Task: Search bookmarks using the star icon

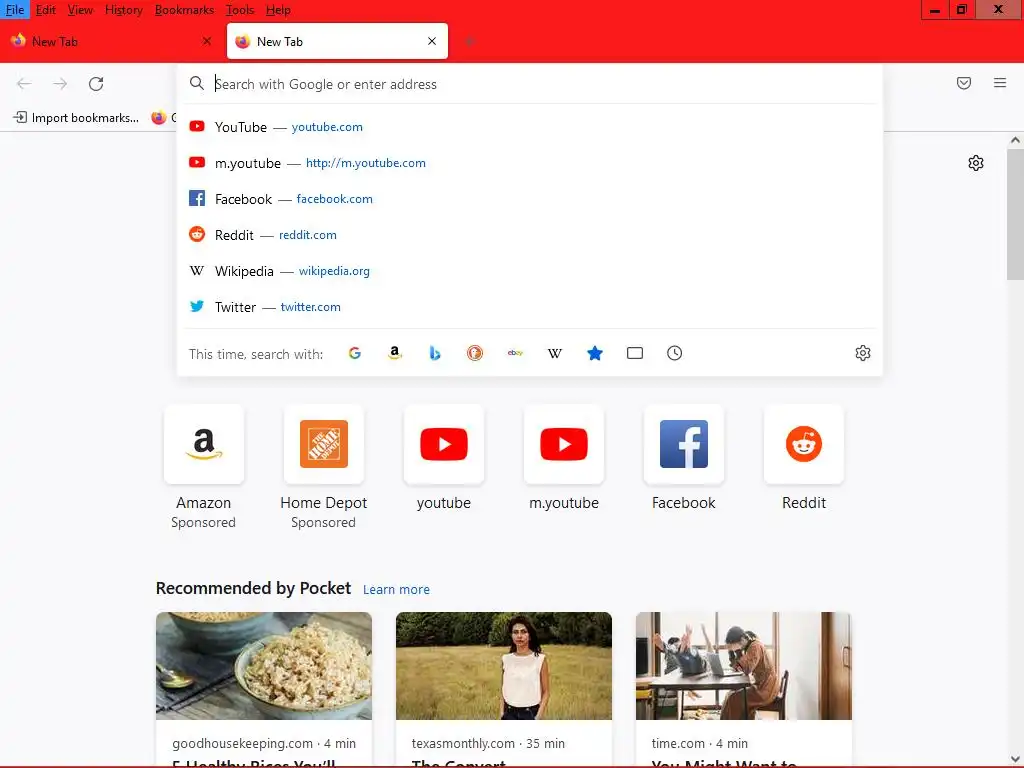Action: coord(595,353)
